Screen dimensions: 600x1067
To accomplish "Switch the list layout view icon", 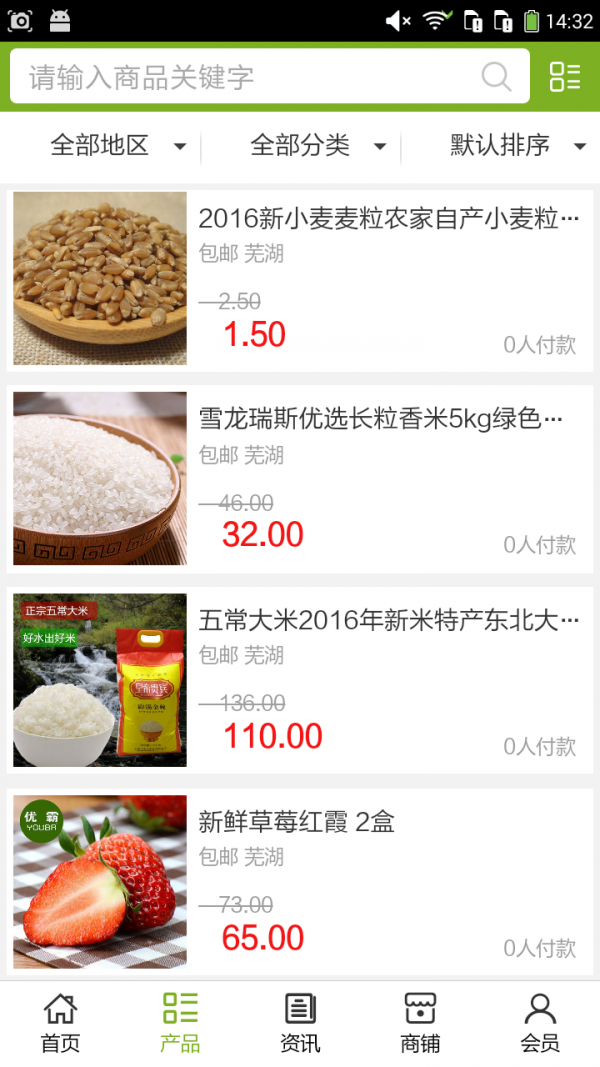I will point(565,77).
